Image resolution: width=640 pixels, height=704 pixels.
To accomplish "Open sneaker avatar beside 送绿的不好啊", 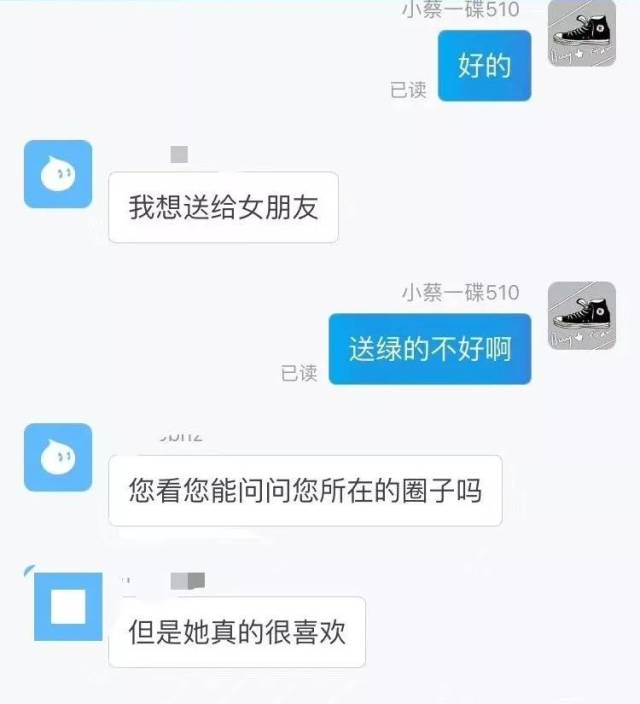I will point(581,315).
